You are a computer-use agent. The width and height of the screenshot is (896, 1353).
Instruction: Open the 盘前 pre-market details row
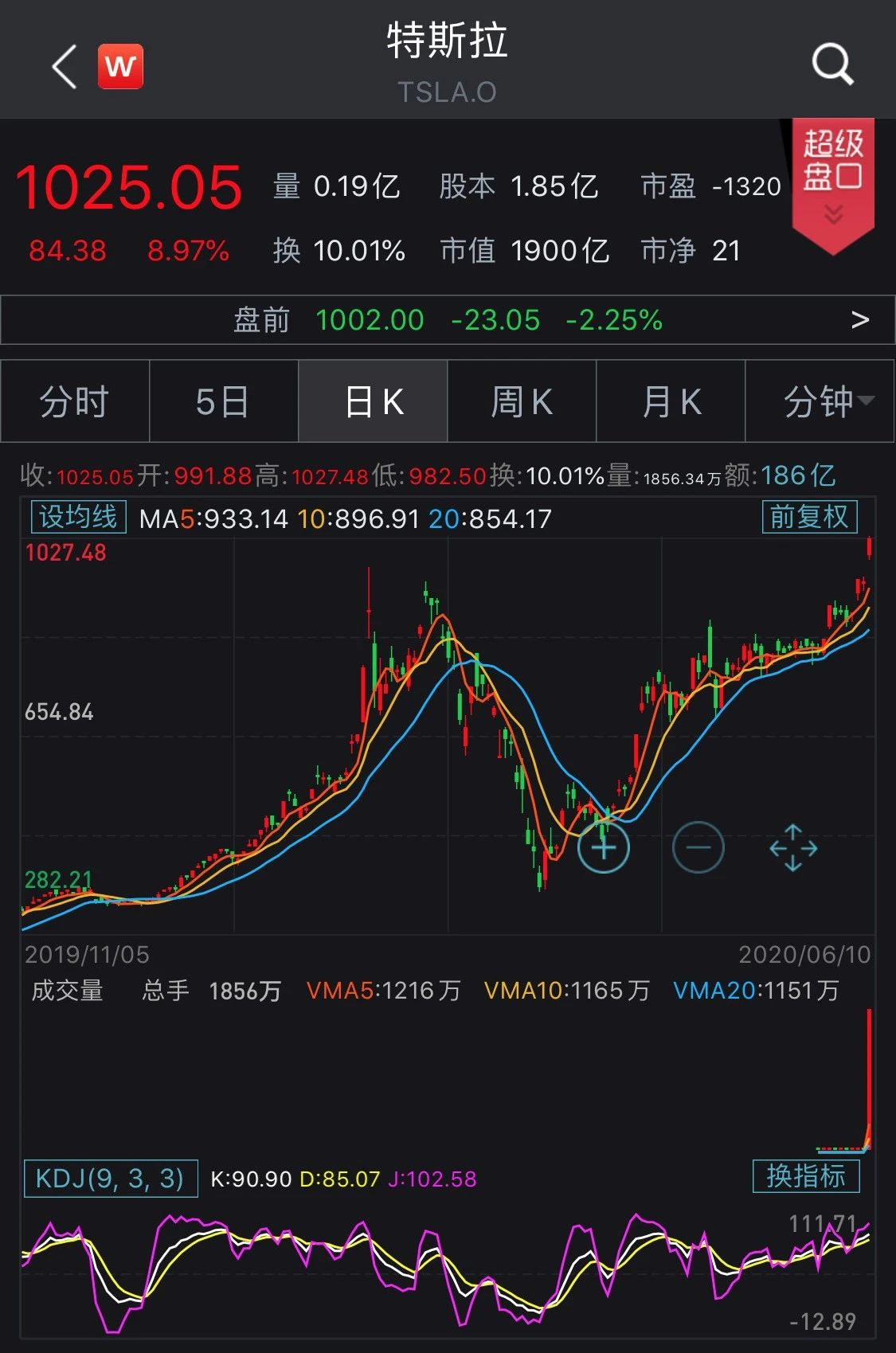tap(448, 320)
